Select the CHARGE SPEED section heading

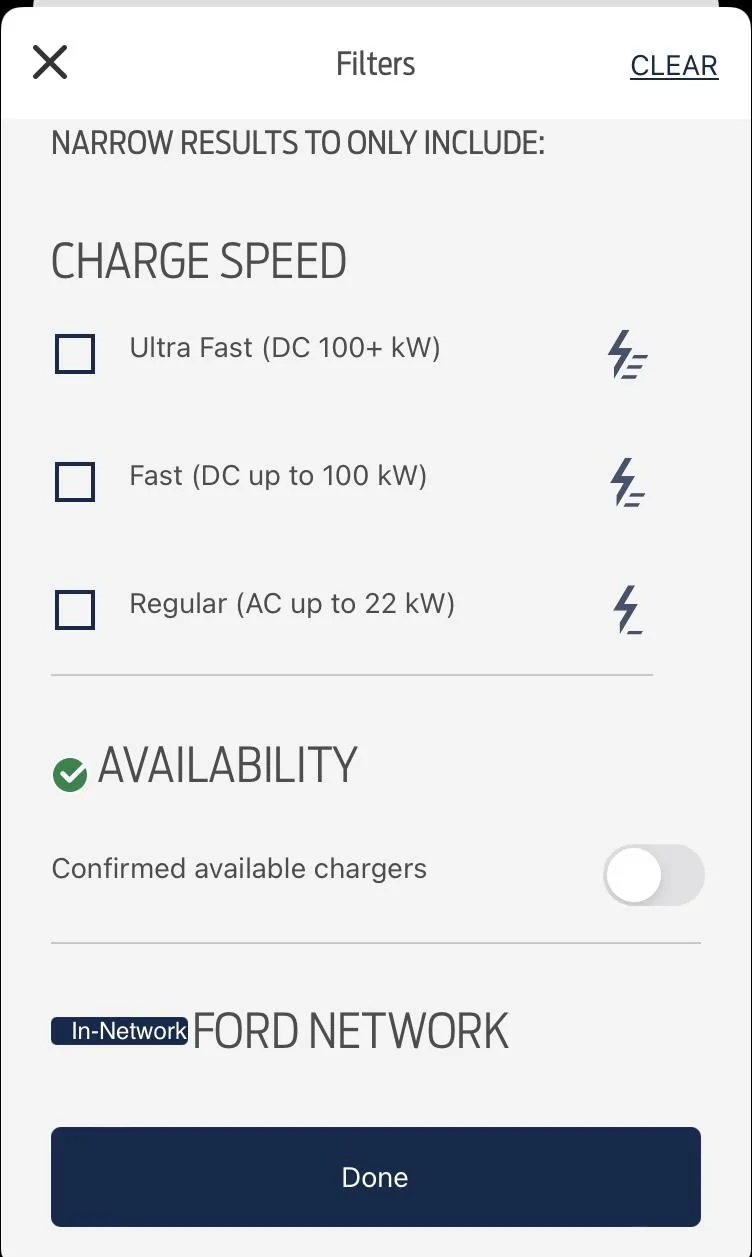pyautogui.click(x=198, y=261)
